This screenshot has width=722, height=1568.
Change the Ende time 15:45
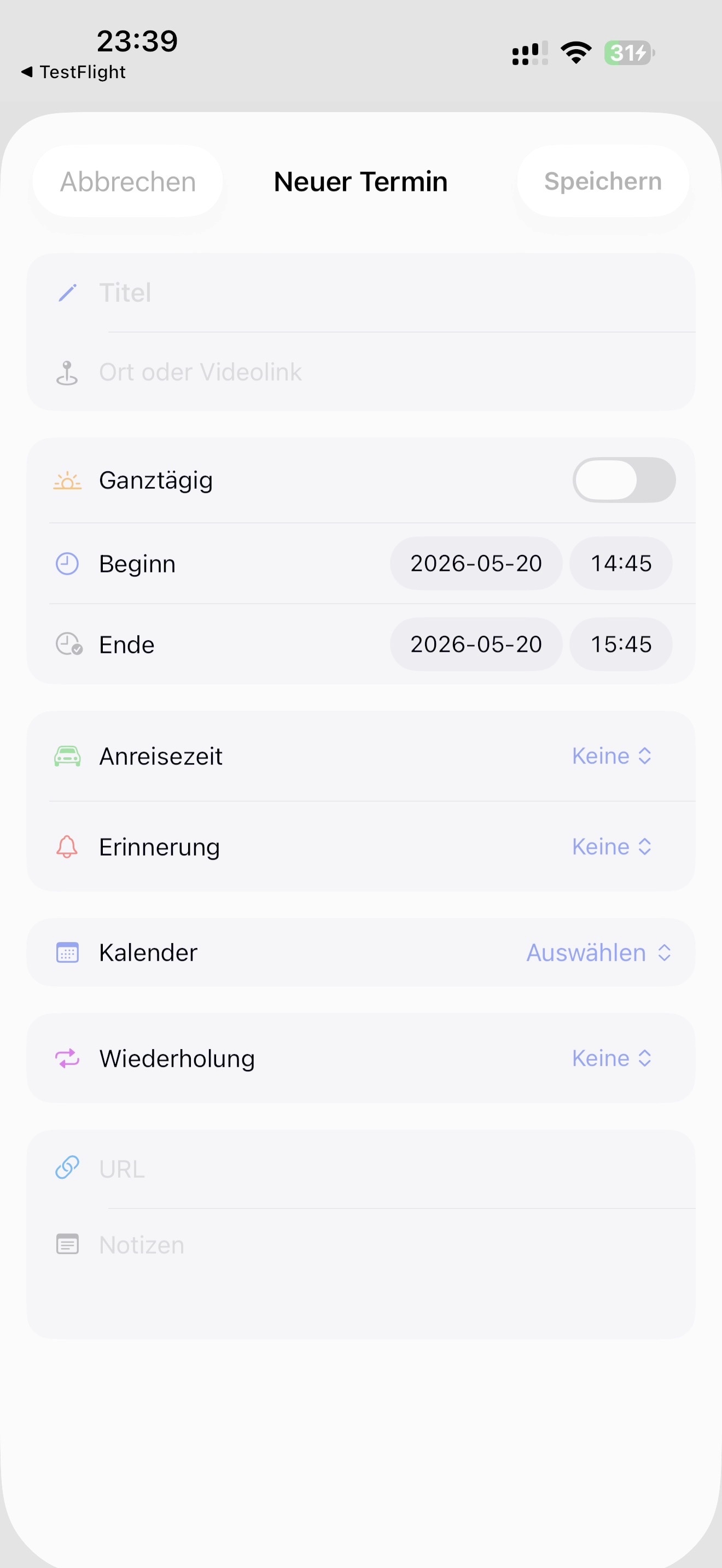point(621,645)
